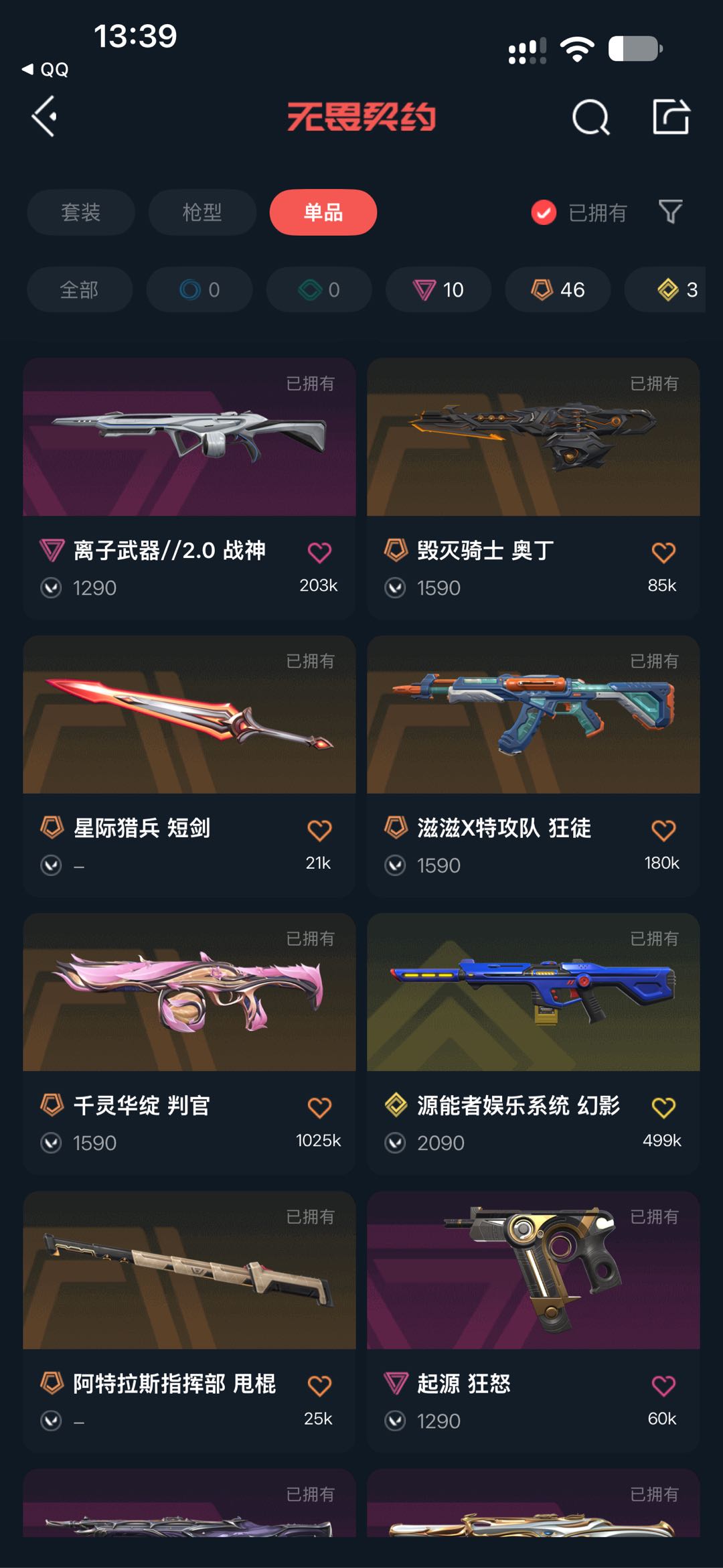The height and width of the screenshot is (1568, 723).
Task: Open the 离子武器//2.0 战神 skin card
Action: click(x=189, y=488)
